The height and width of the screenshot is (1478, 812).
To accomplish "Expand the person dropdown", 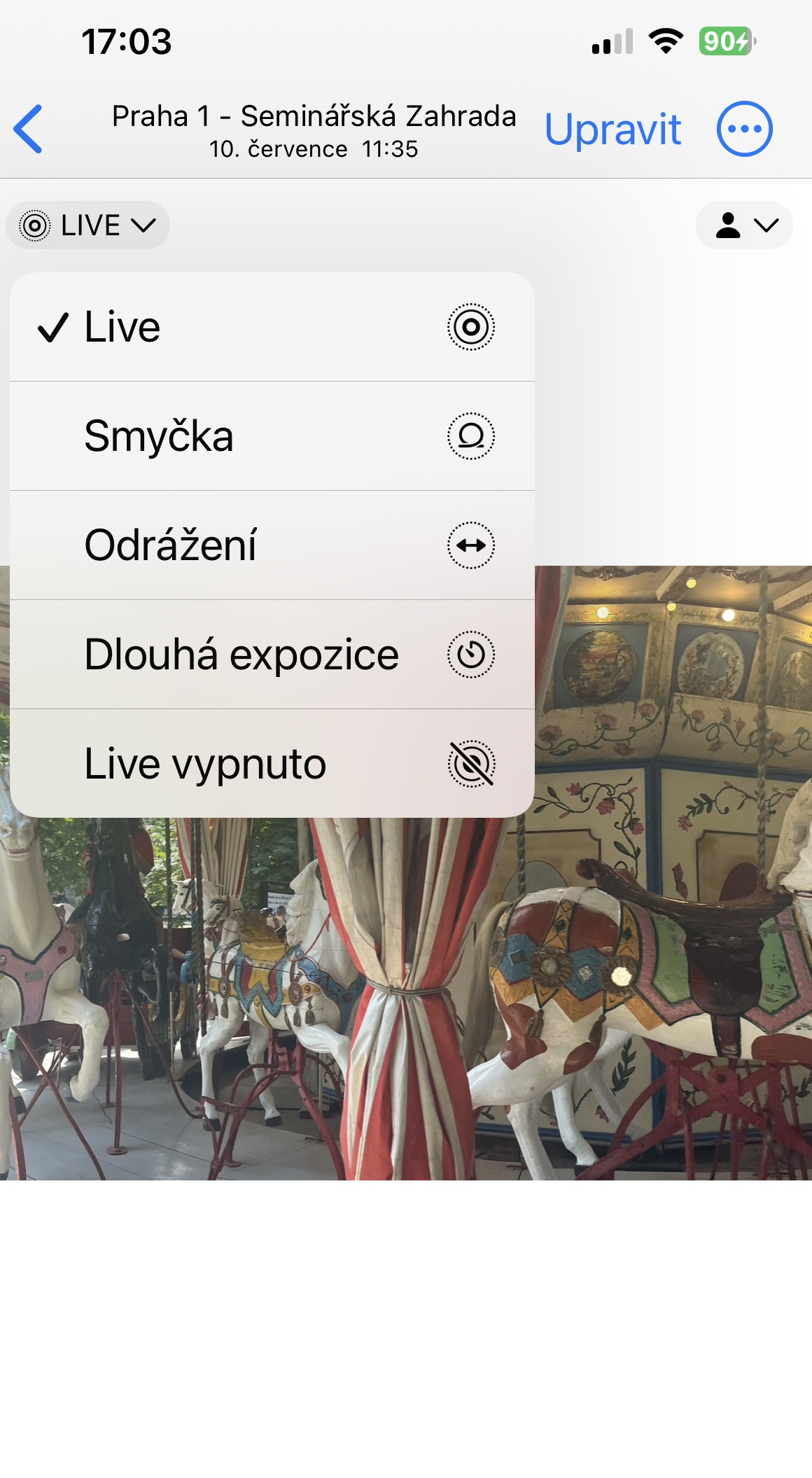I will [x=744, y=225].
